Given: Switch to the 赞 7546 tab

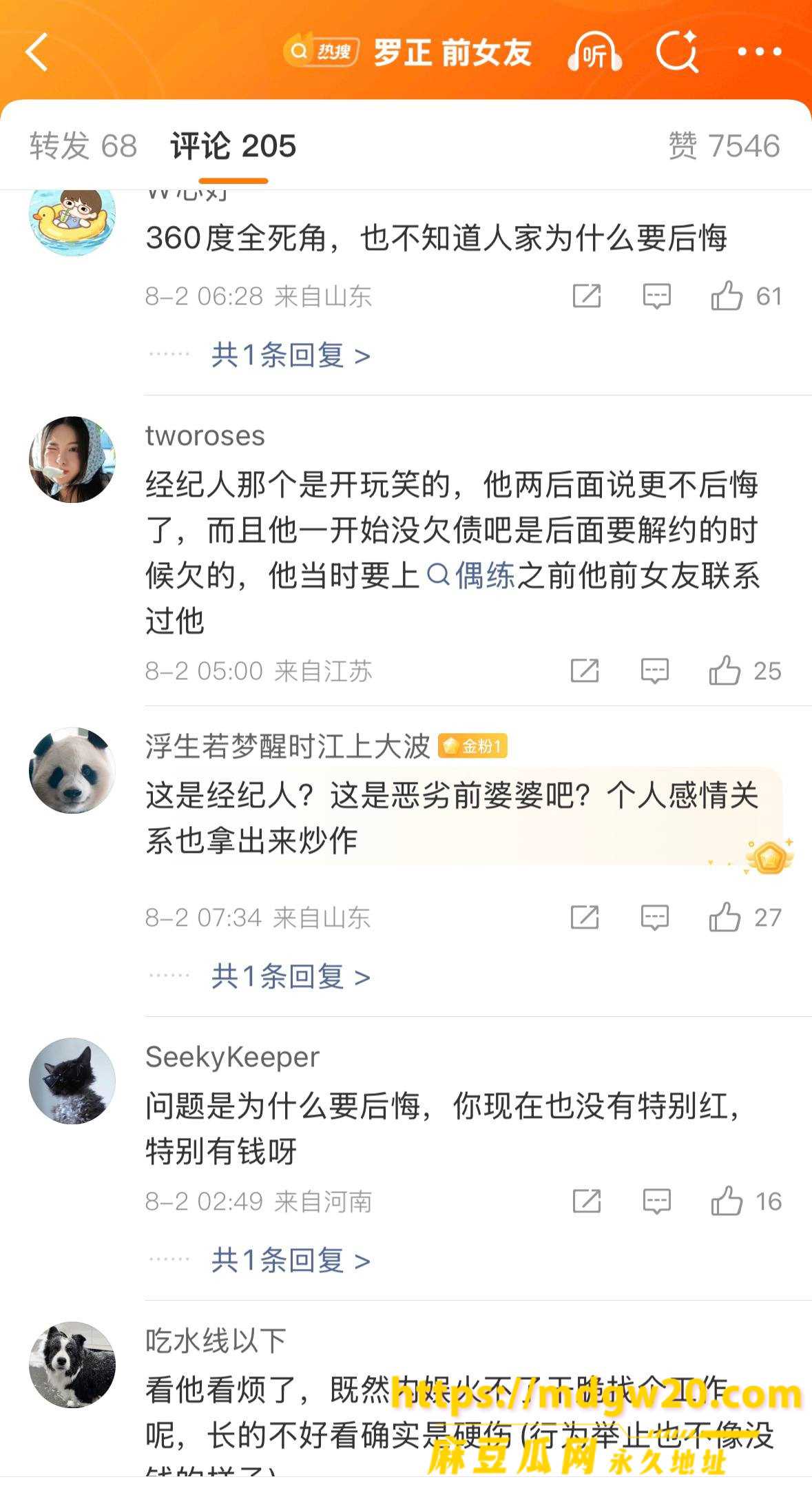Looking at the screenshot, I should pos(724,146).
